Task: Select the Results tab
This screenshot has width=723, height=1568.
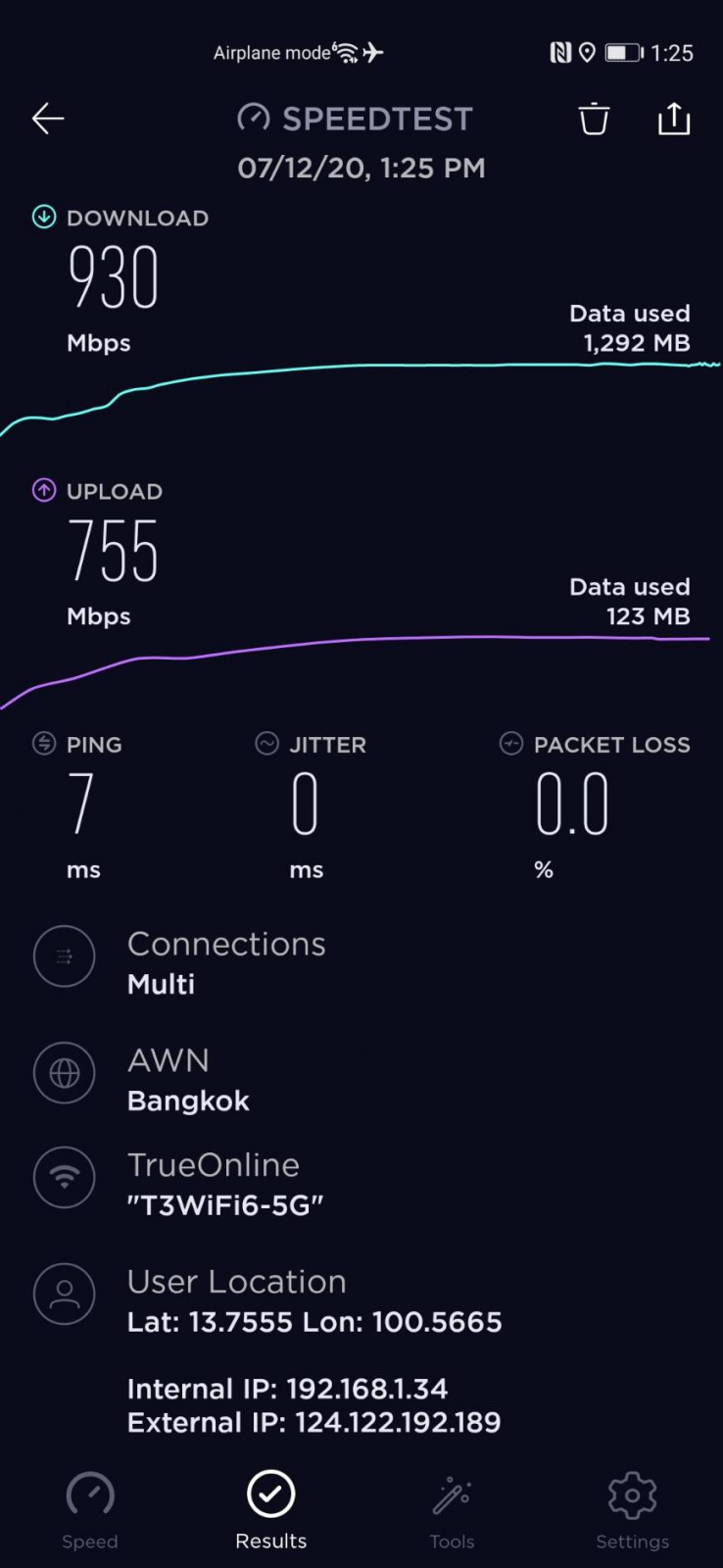Action: (x=270, y=1510)
